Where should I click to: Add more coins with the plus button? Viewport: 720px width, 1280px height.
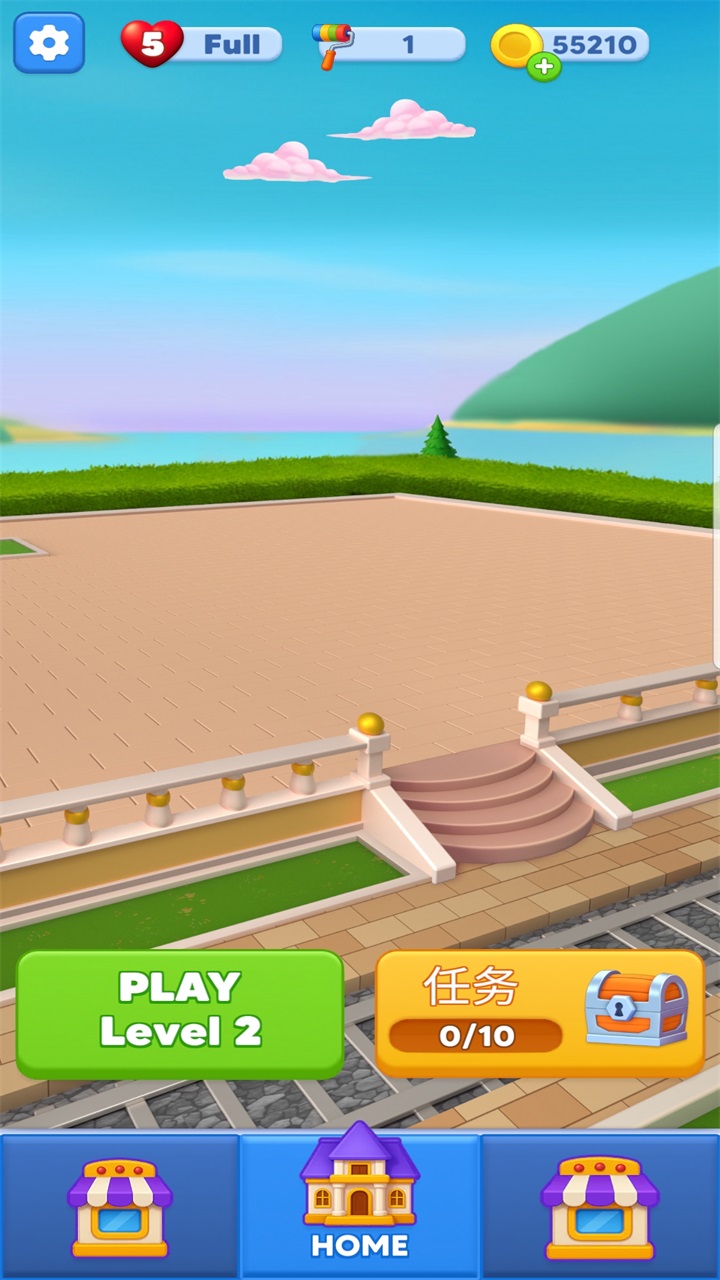click(543, 67)
